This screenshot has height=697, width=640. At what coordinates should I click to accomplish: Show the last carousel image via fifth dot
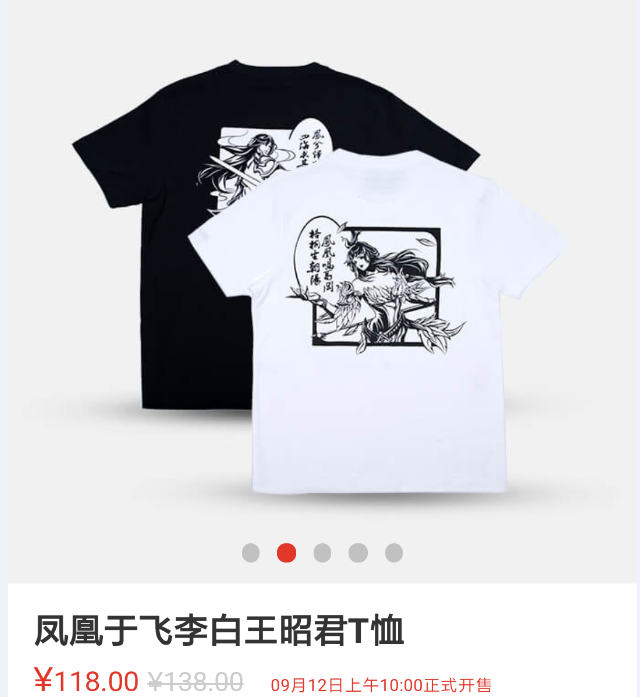[394, 553]
